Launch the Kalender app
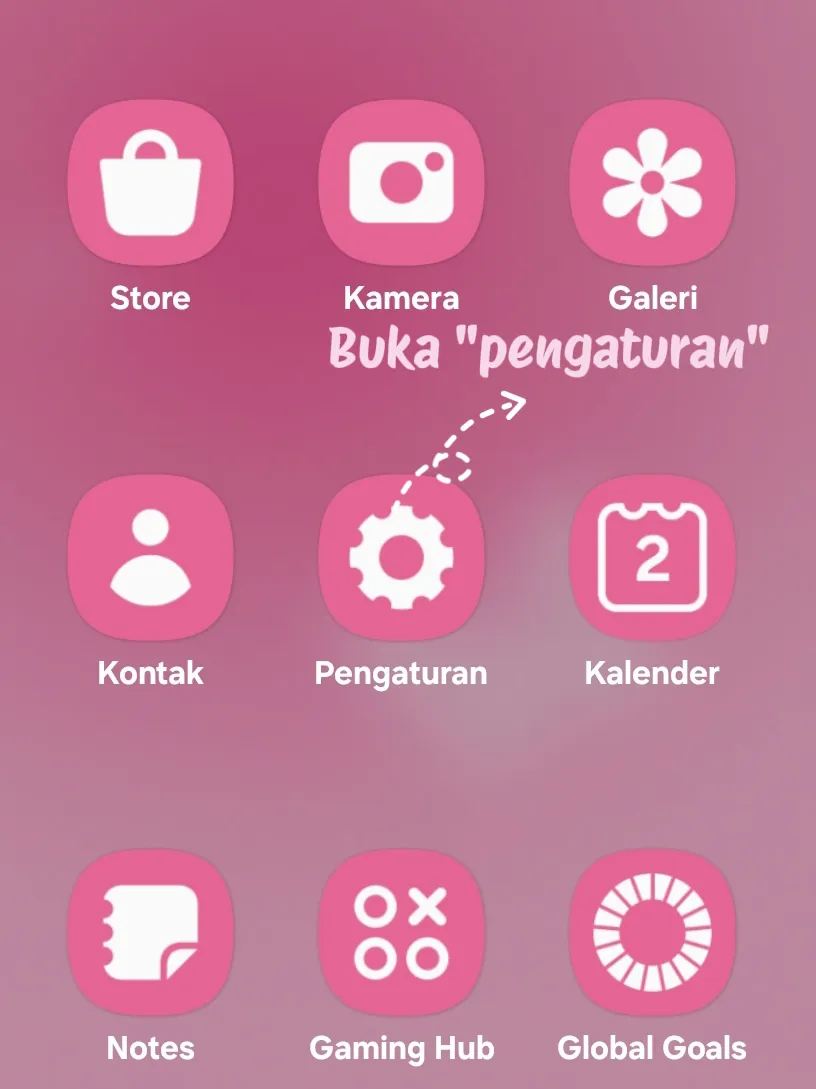 [x=652, y=557]
